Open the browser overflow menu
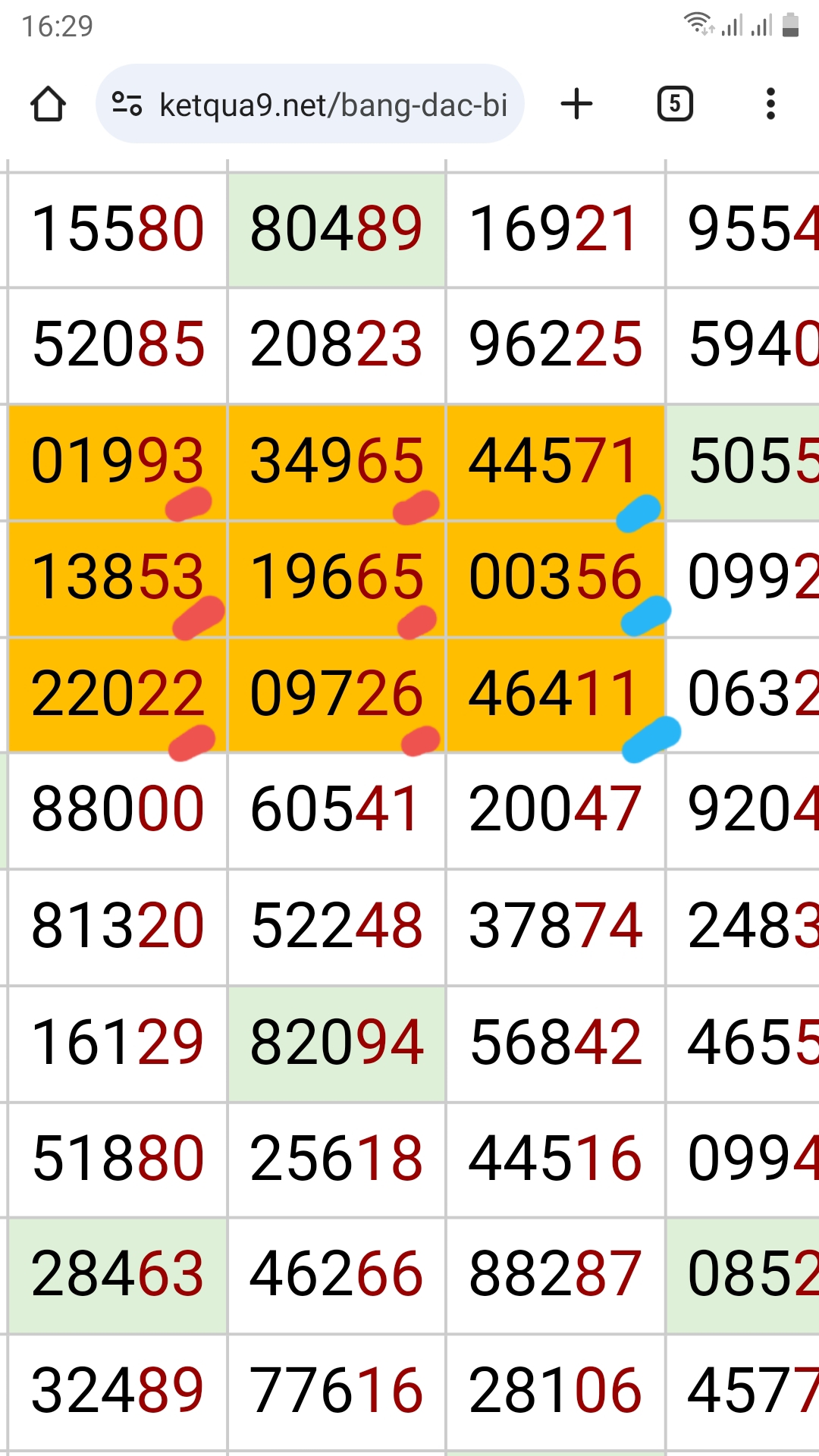 click(770, 104)
